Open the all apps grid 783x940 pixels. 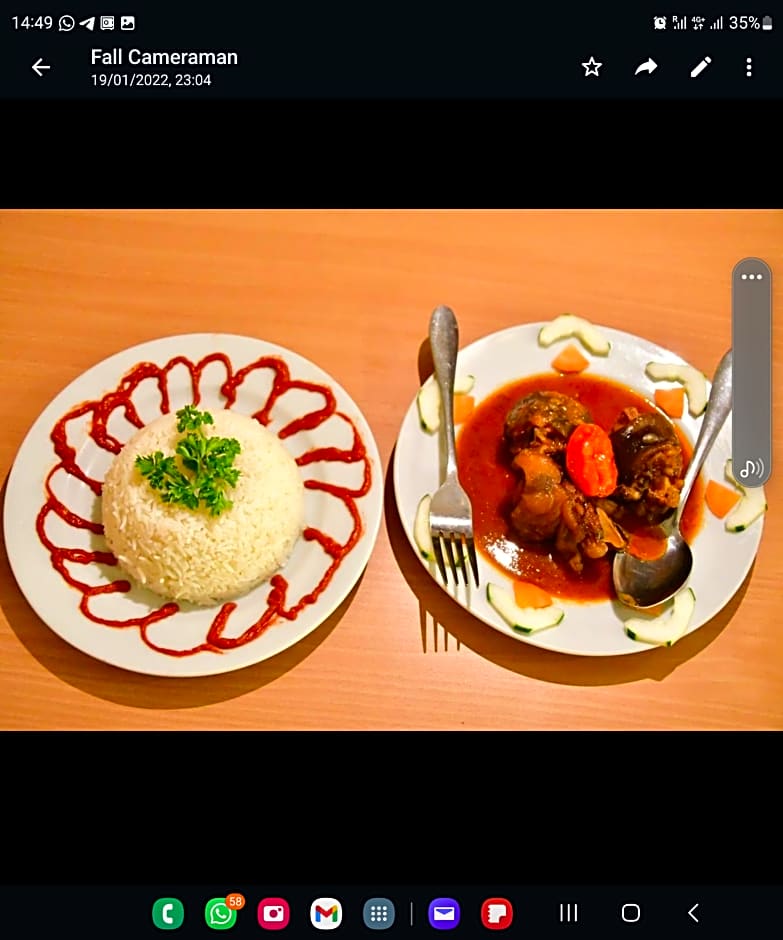click(378, 913)
